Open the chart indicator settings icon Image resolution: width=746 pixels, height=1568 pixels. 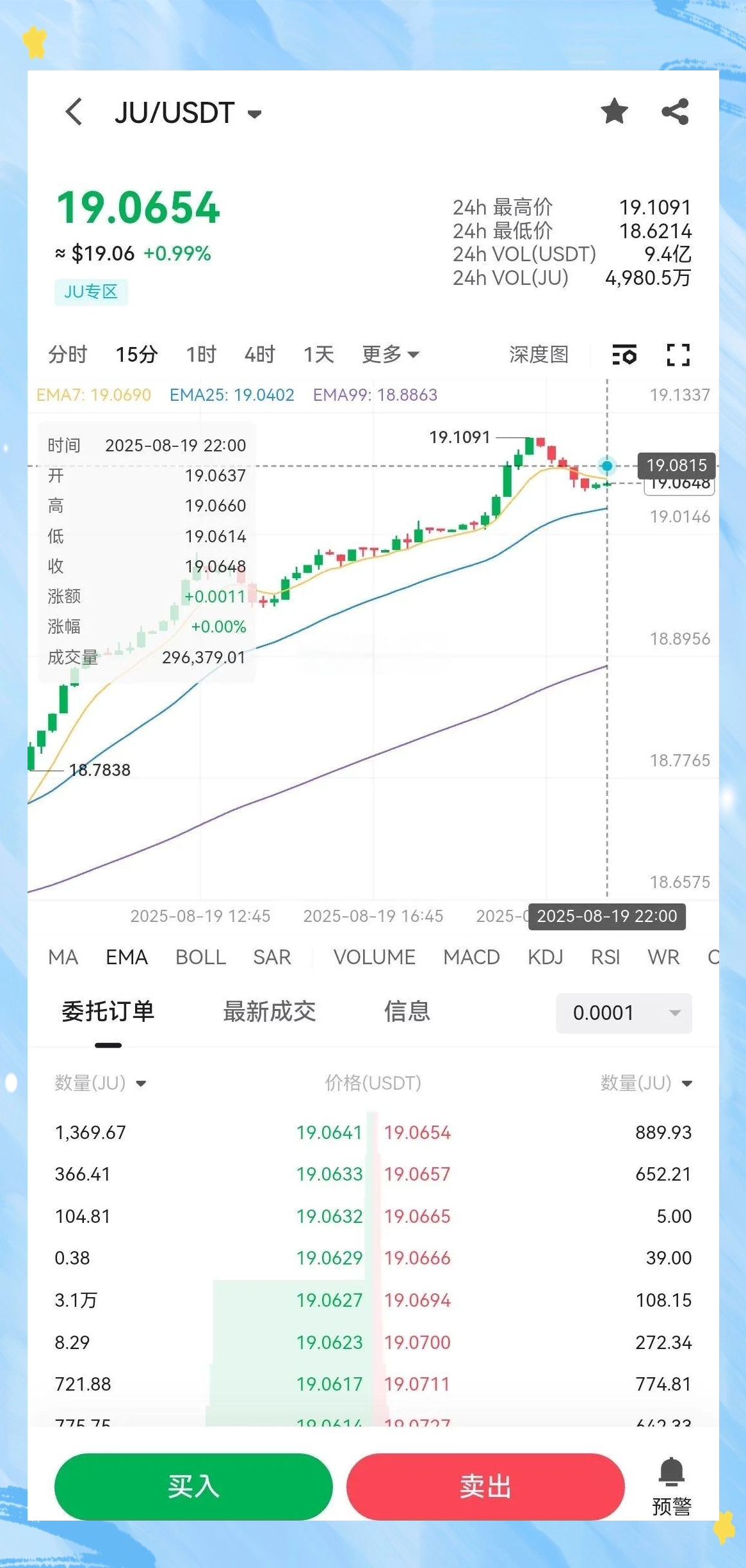pyautogui.click(x=623, y=355)
